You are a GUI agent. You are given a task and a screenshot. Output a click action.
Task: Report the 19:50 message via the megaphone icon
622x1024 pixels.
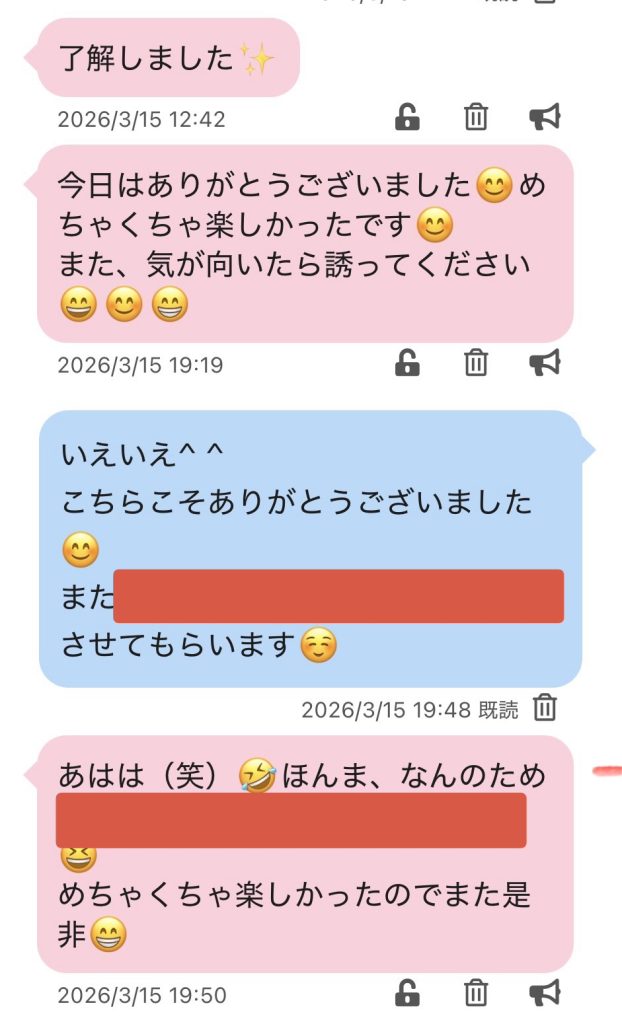point(544,993)
